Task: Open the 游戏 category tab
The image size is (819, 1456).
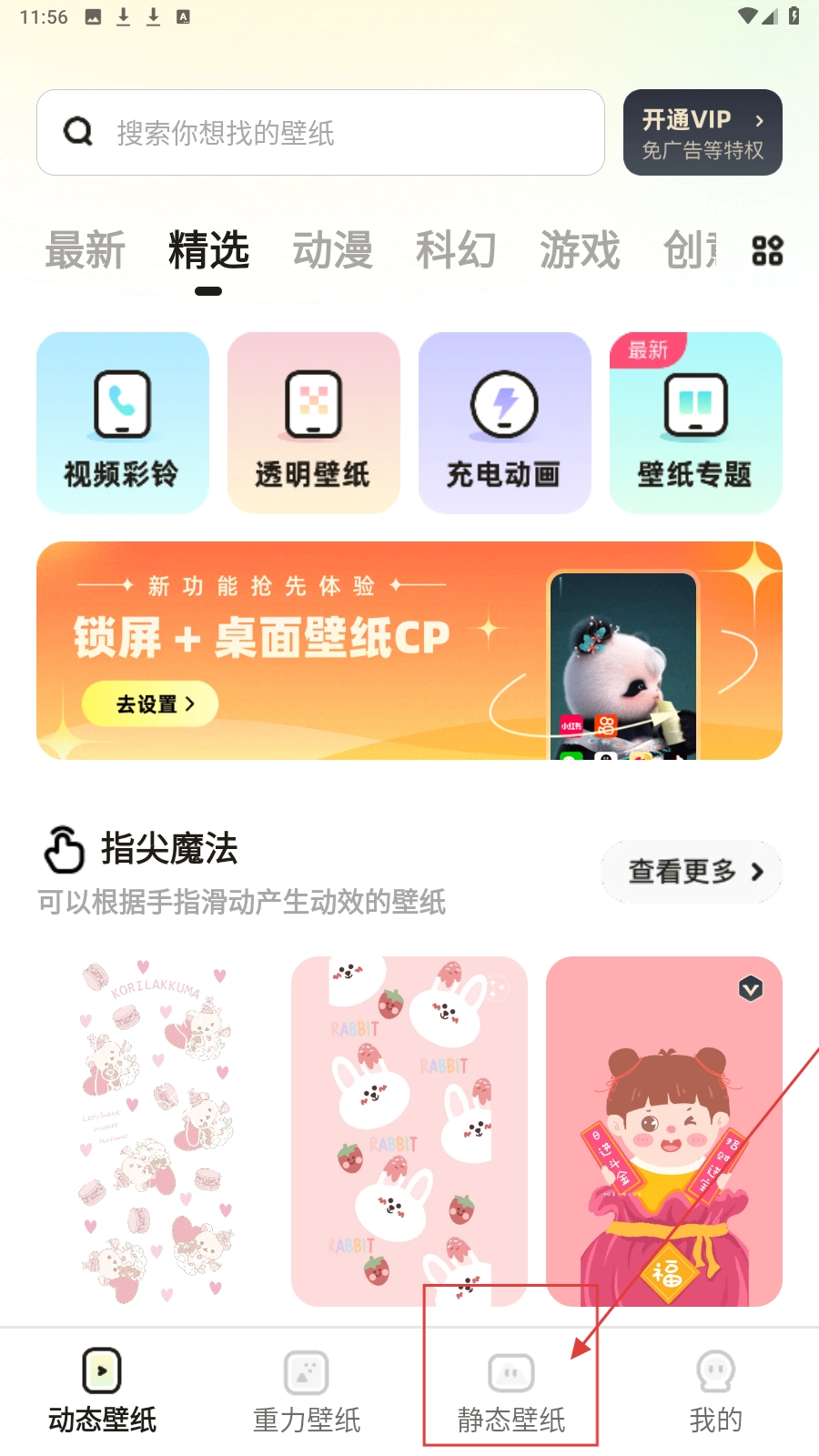Action: [580, 251]
